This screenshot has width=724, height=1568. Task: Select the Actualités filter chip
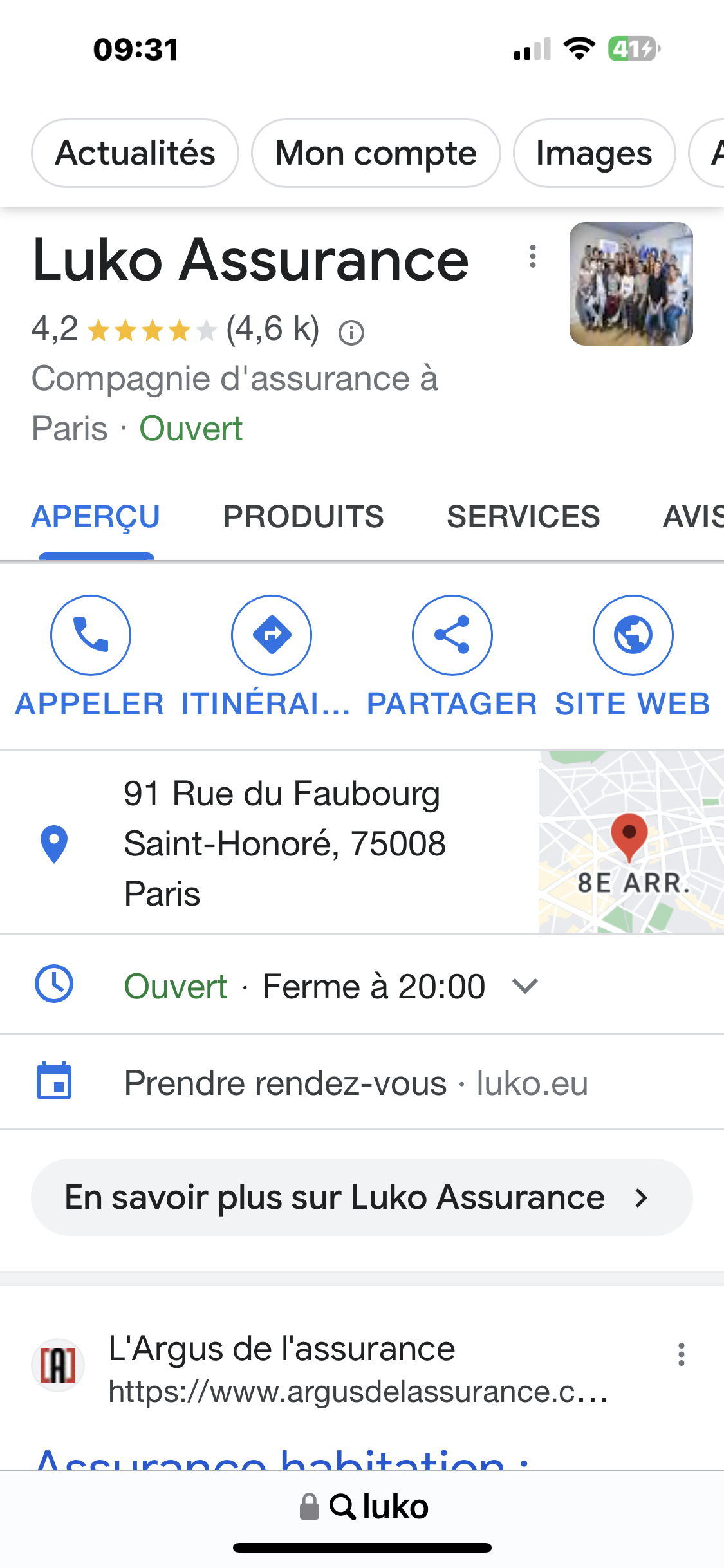pyautogui.click(x=135, y=153)
